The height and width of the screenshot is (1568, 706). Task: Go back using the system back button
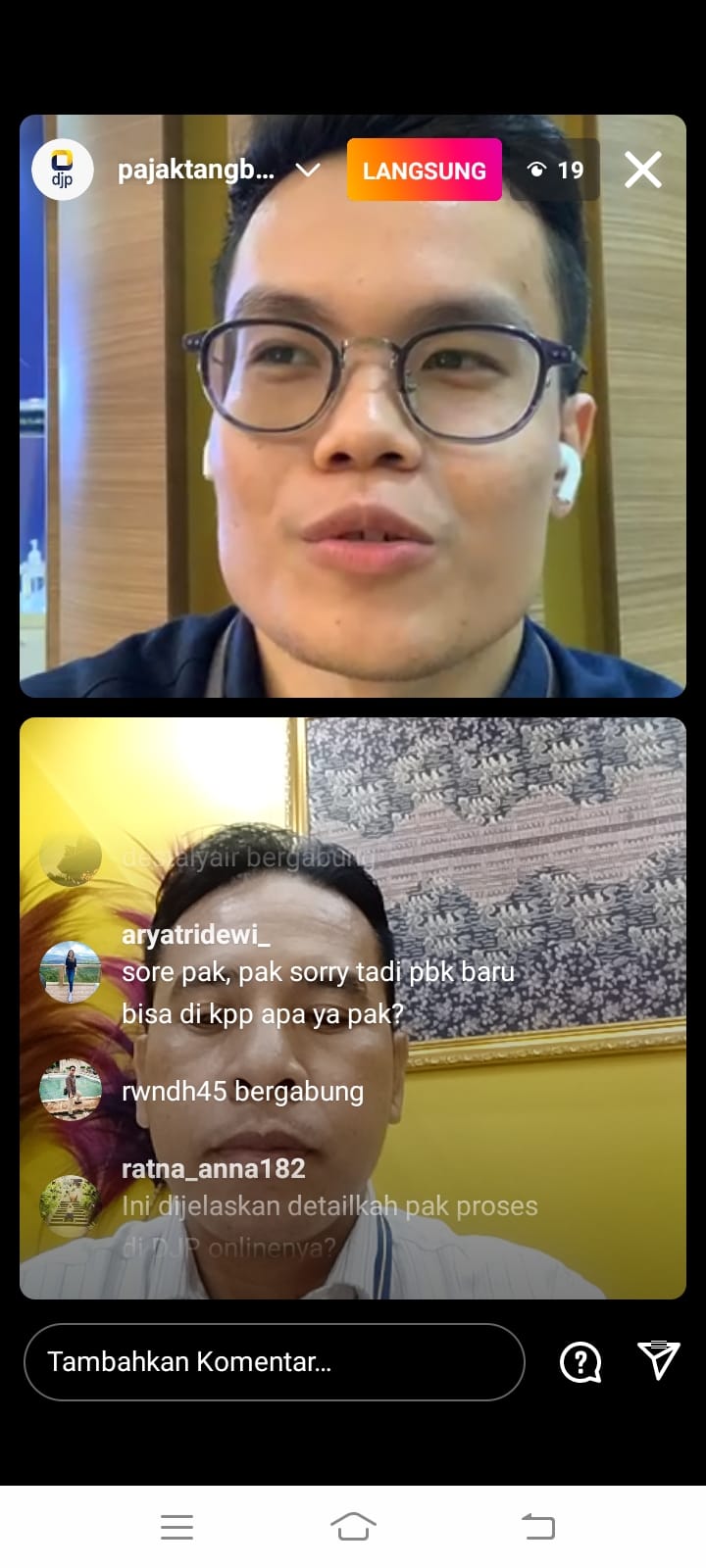[x=537, y=1526]
